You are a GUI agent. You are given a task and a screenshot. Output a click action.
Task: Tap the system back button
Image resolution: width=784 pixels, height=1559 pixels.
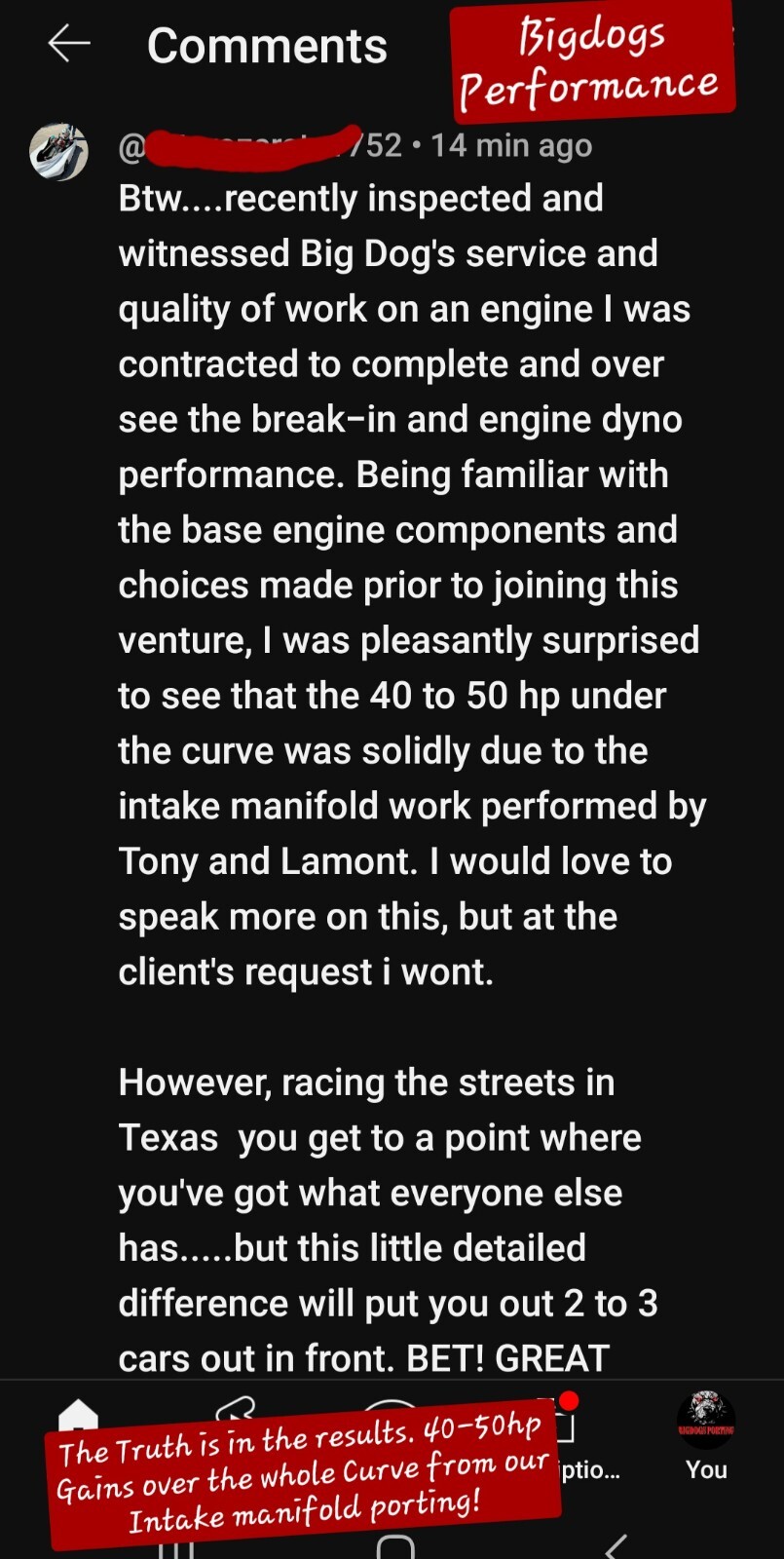[x=616, y=1546]
